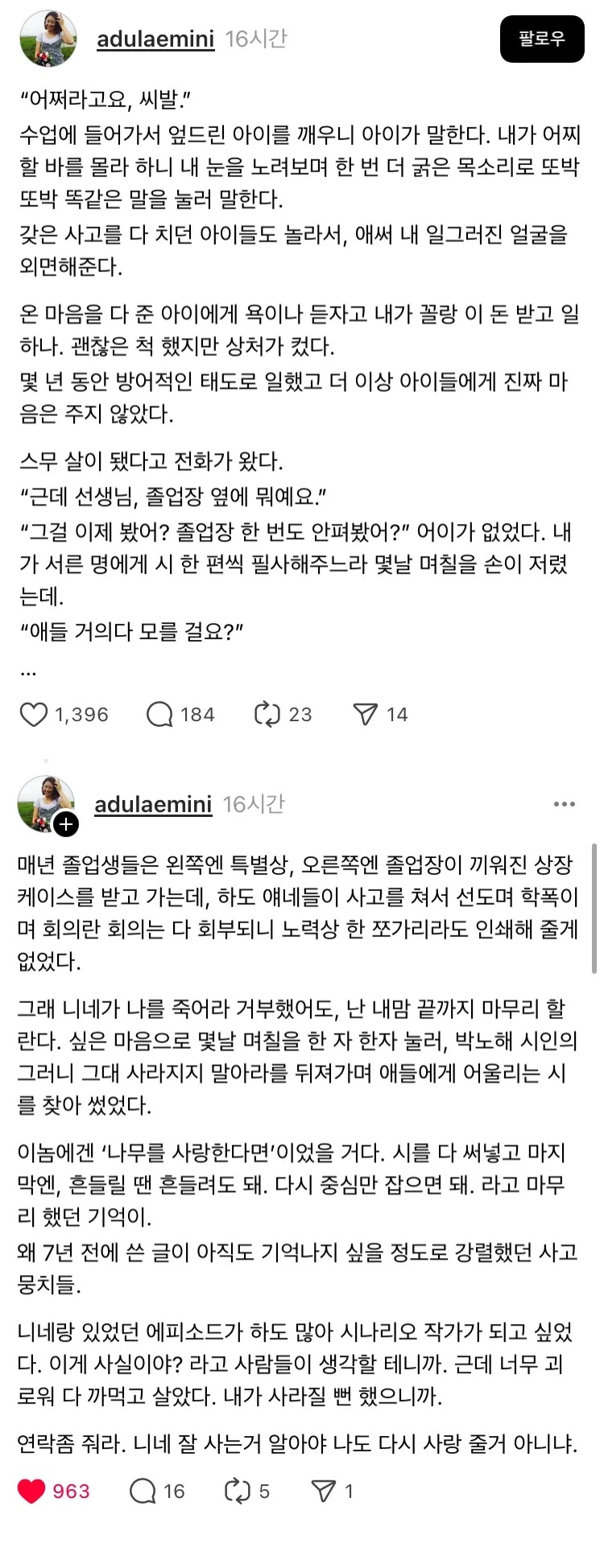
Task: Open the profile picture on the first post
Action: tap(48, 39)
